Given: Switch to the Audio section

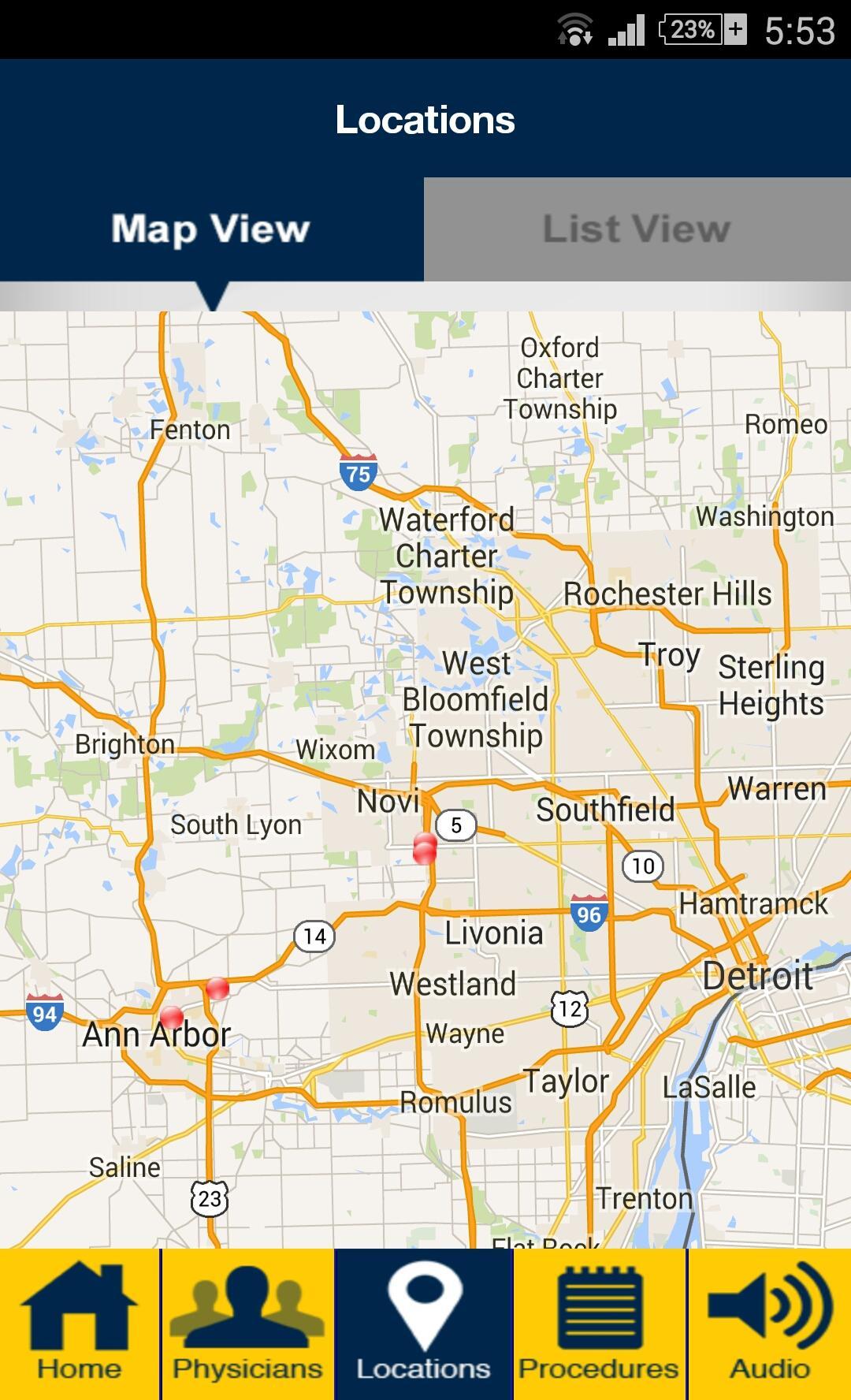Looking at the screenshot, I should [770, 1324].
